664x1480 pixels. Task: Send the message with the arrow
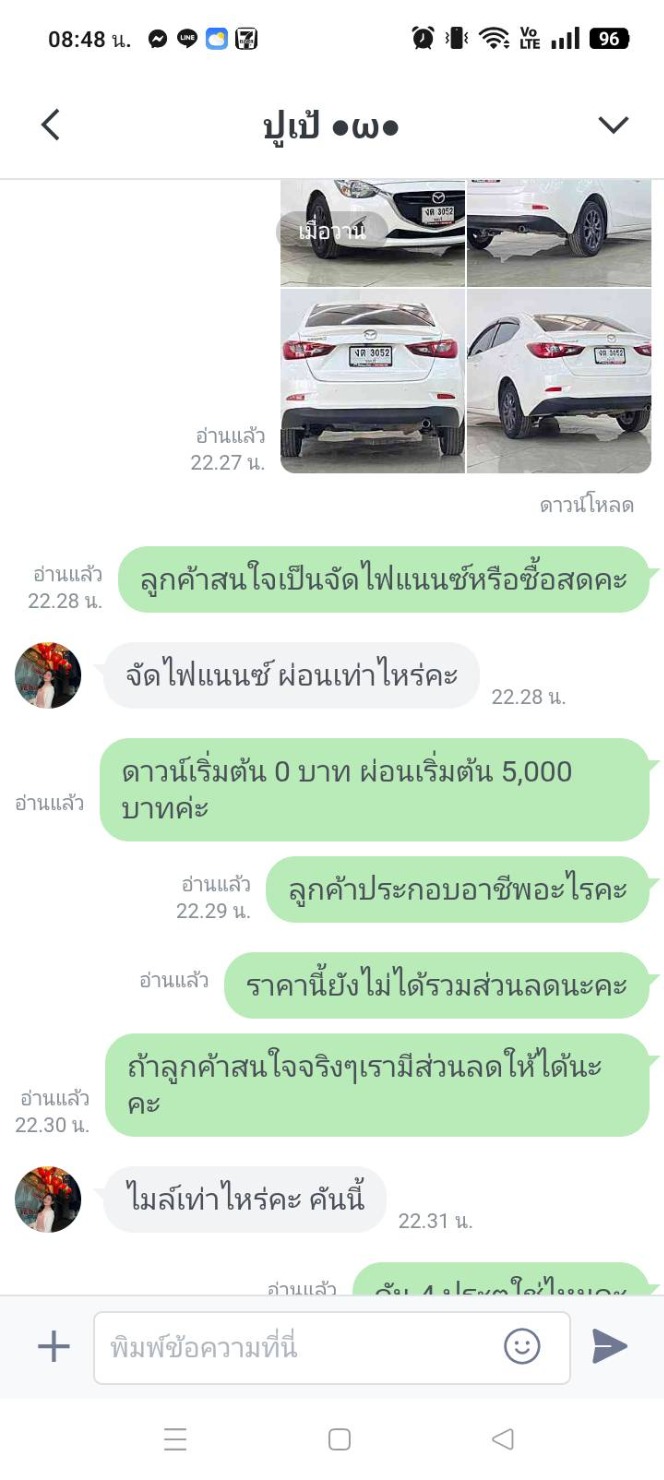(x=609, y=1347)
